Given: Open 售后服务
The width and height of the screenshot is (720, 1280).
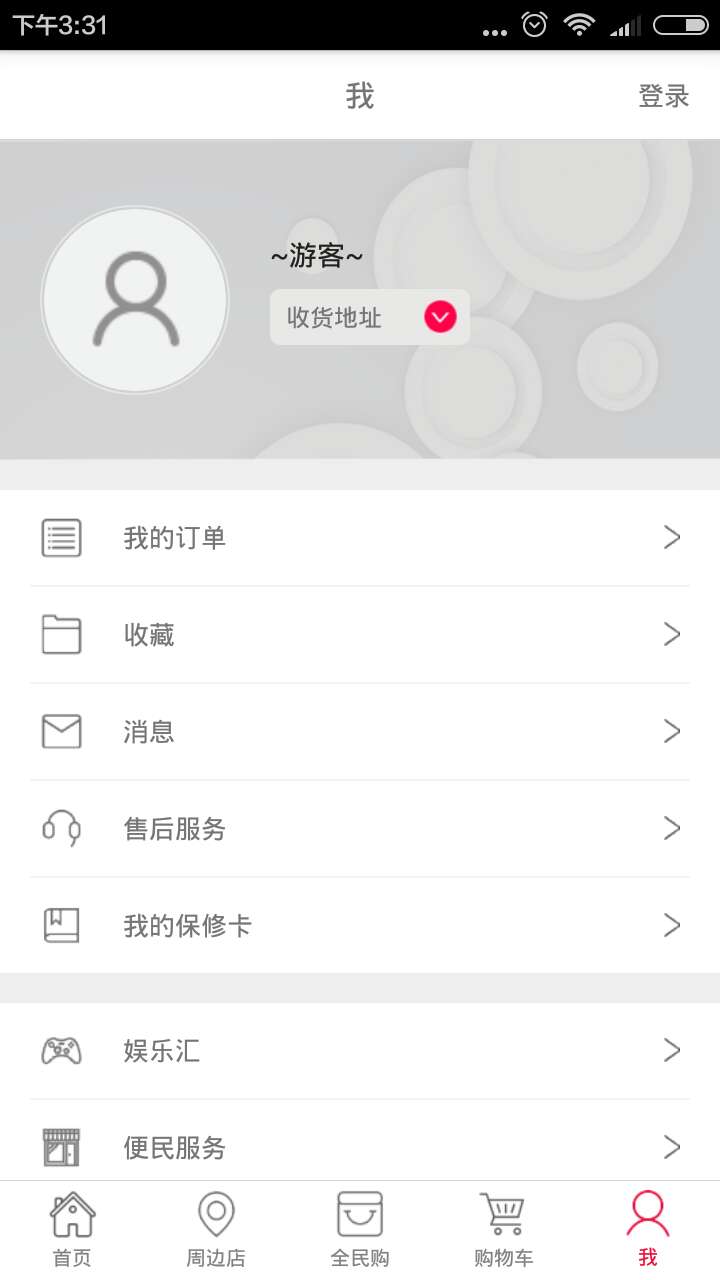Looking at the screenshot, I should coord(360,829).
